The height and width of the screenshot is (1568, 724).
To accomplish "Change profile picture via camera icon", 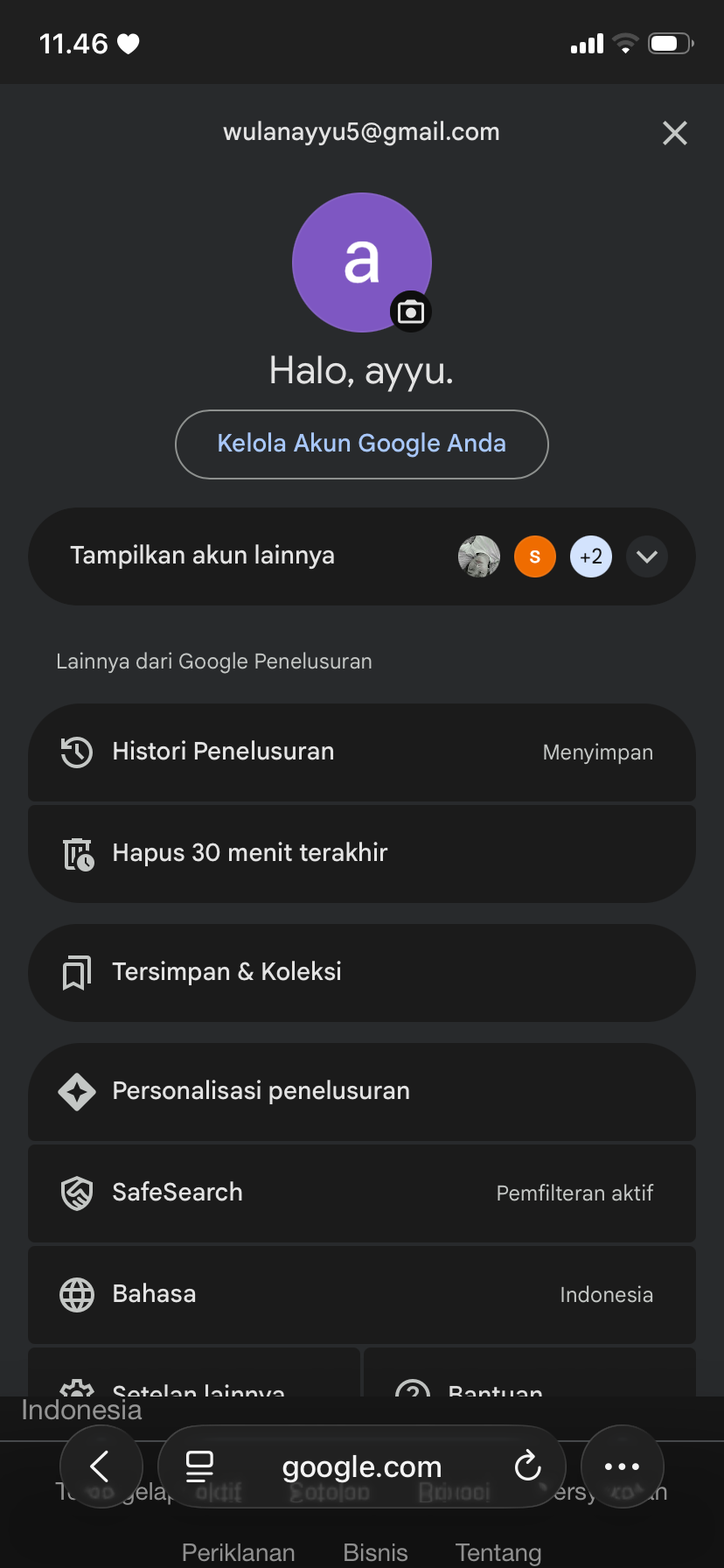I will point(410,311).
